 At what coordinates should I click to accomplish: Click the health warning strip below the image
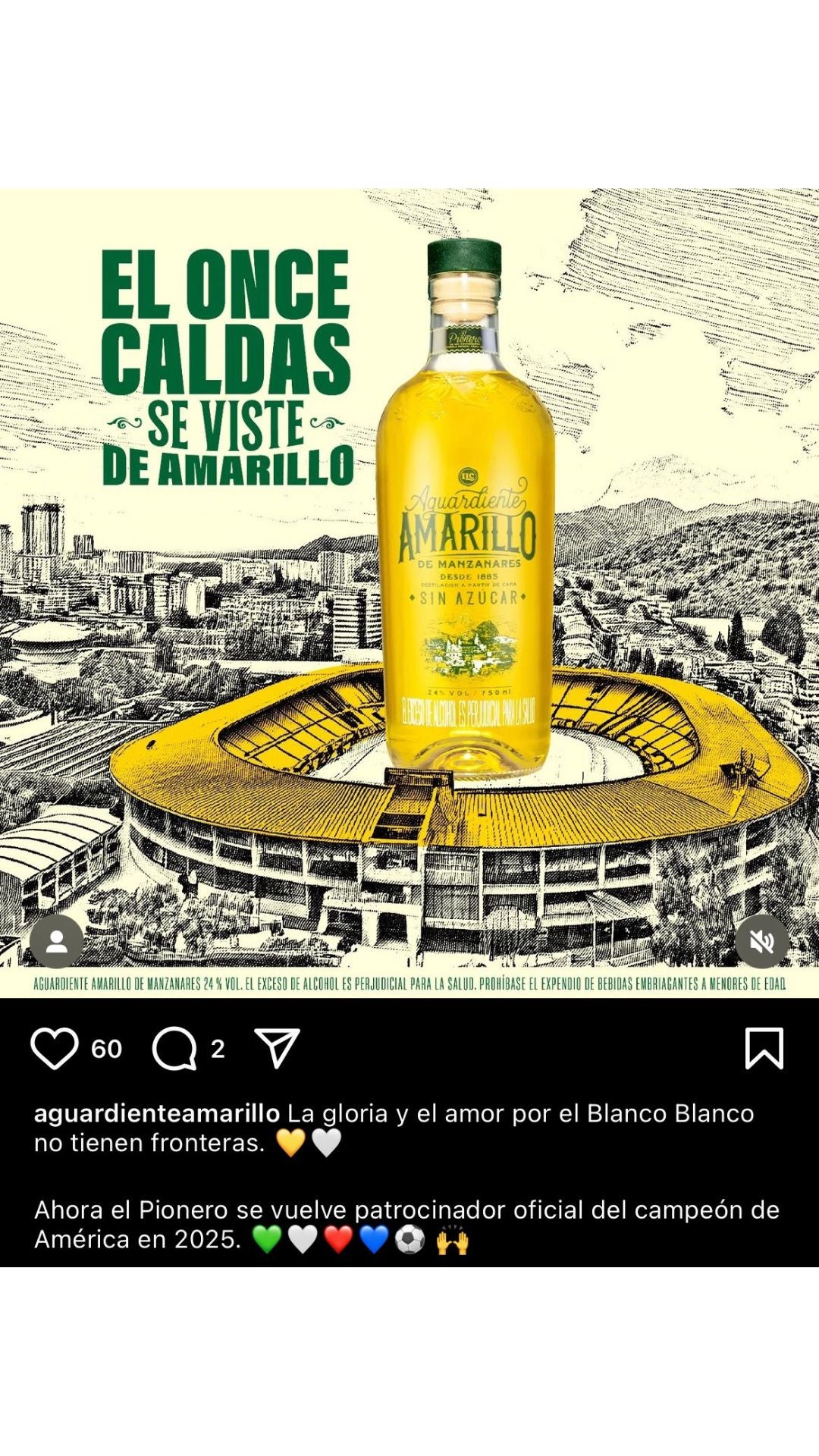click(409, 984)
